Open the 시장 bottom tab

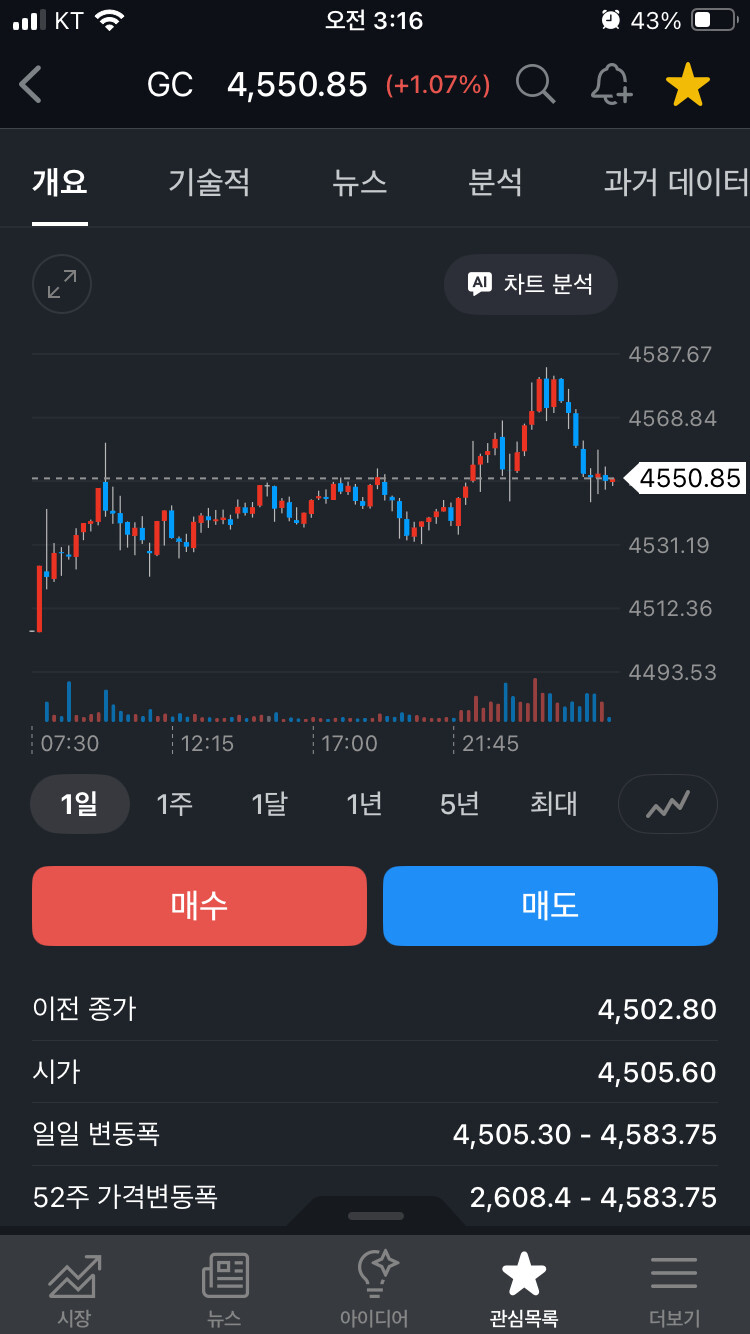pos(74,1289)
